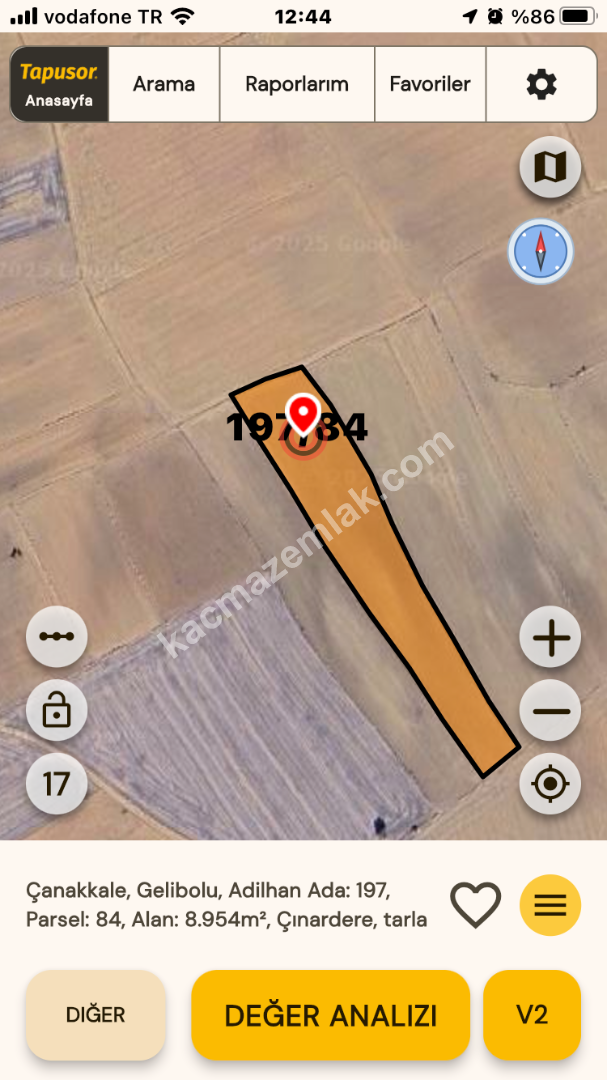Open Favoriler tab
The height and width of the screenshot is (1080, 607).
[430, 85]
